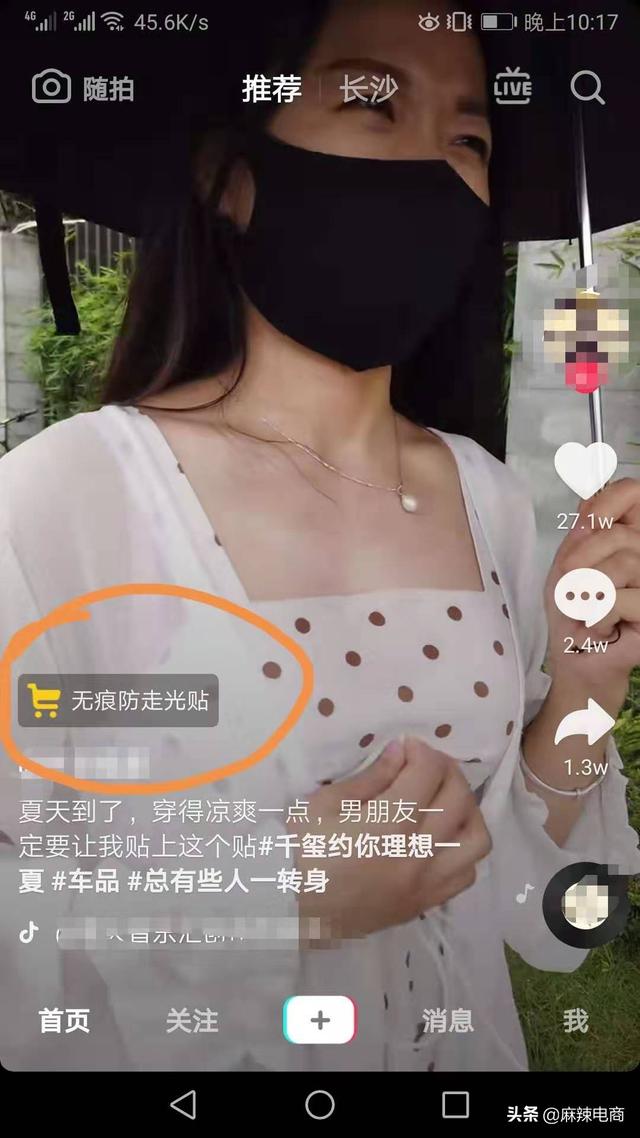This screenshot has width=640, height=1138.
Task: Open the LIVE streams icon
Action: tap(512, 88)
